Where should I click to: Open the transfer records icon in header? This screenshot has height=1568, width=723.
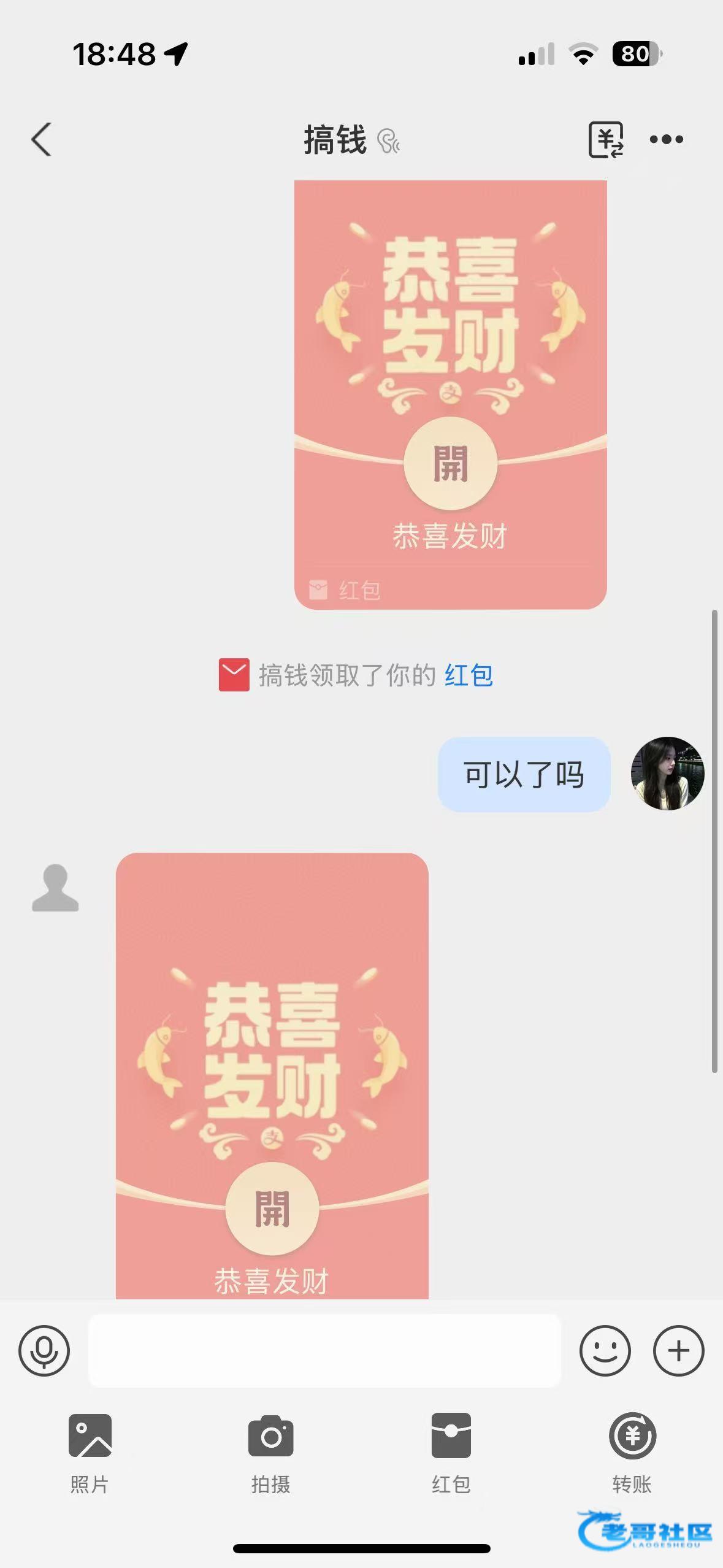[606, 140]
